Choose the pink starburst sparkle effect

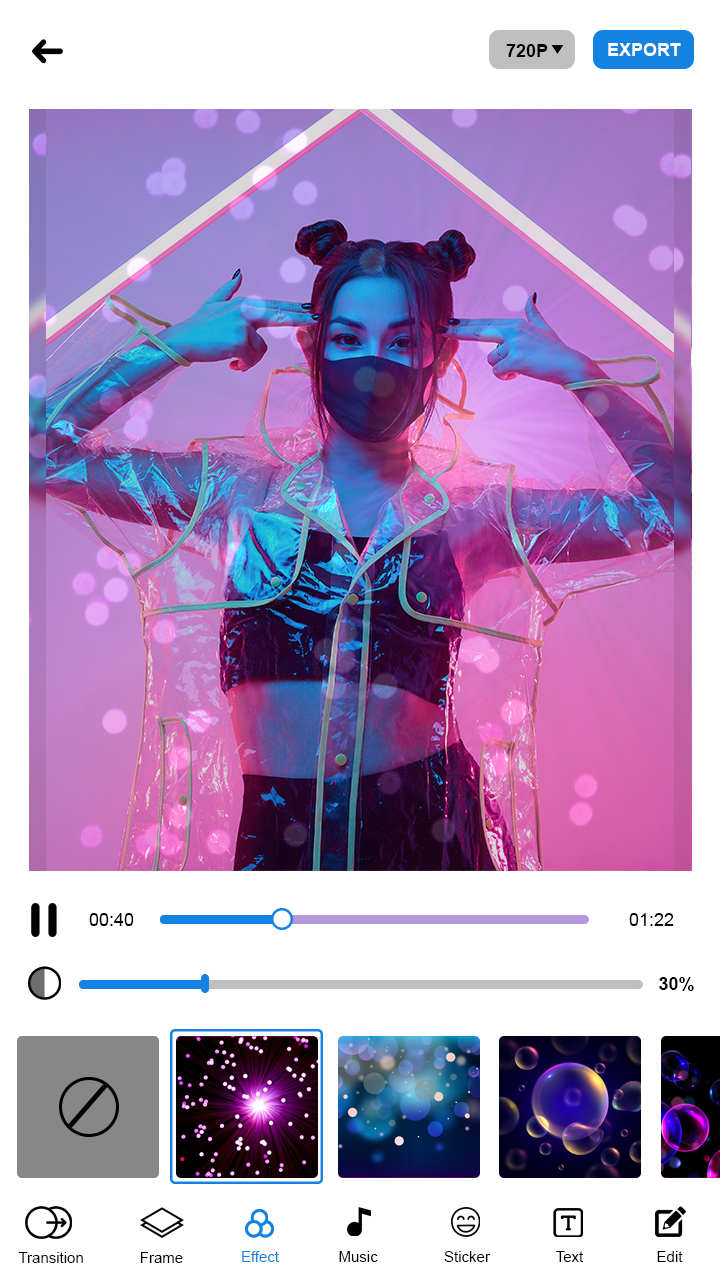(x=246, y=1107)
